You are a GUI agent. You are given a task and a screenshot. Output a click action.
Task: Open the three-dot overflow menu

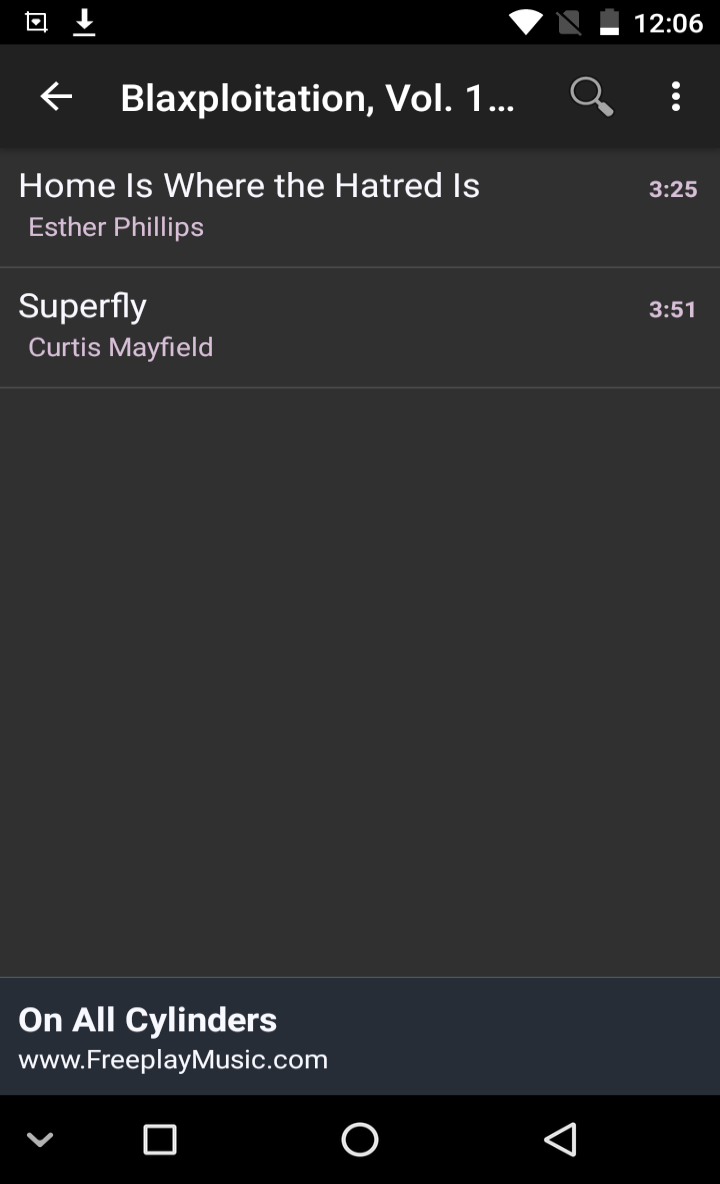(675, 97)
